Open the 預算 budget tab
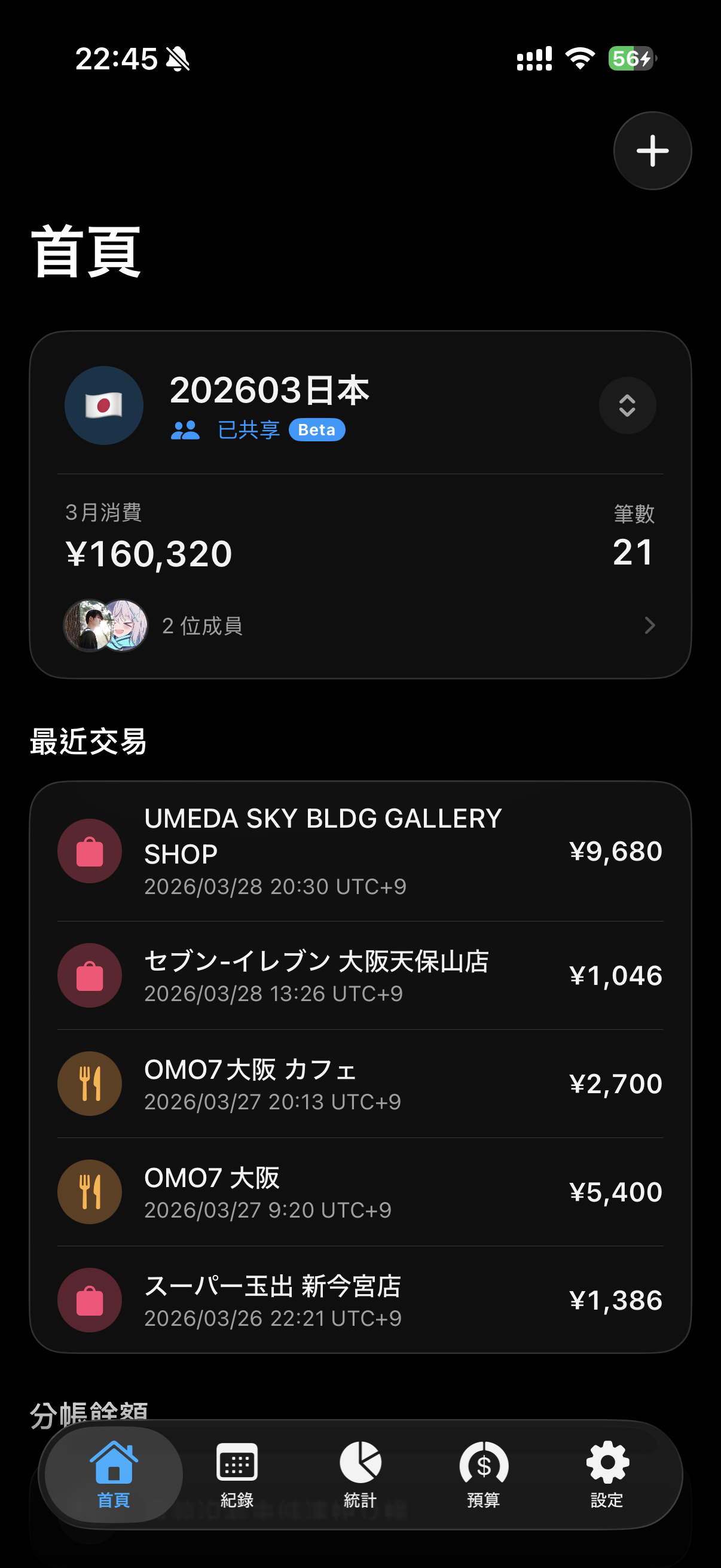Viewport: 721px width, 1568px height. click(484, 1473)
